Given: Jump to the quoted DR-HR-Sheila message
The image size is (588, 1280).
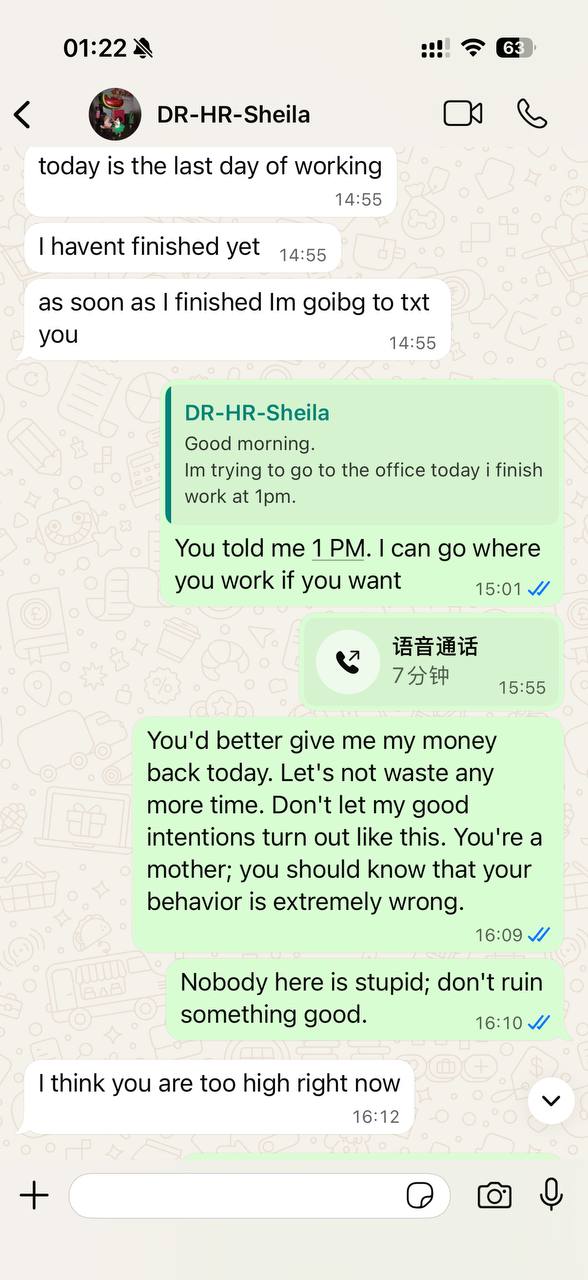Looking at the screenshot, I should tap(363, 454).
